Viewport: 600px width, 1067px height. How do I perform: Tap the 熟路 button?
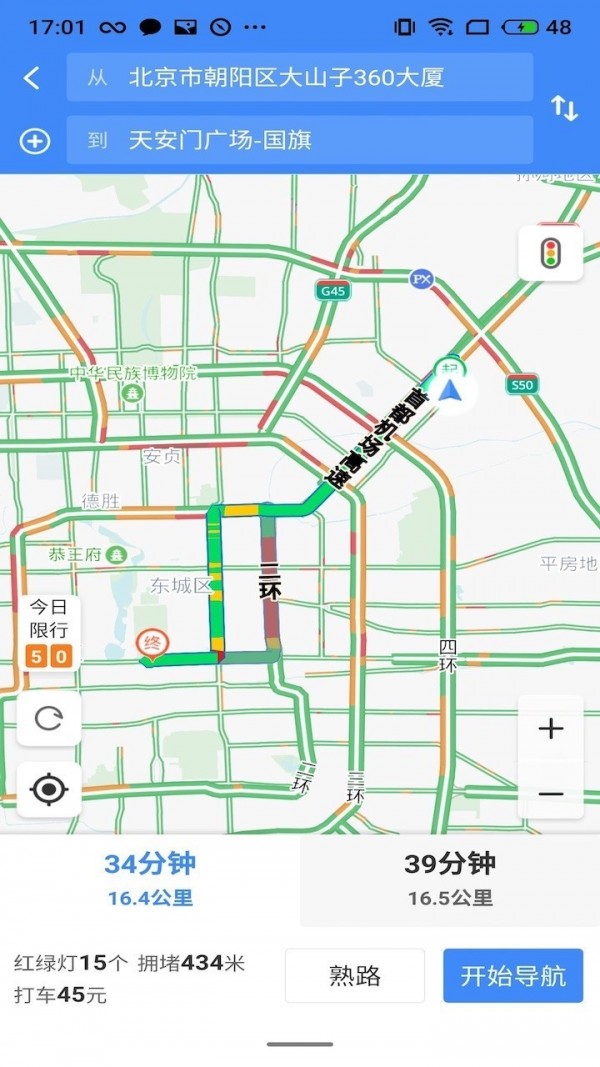point(355,976)
